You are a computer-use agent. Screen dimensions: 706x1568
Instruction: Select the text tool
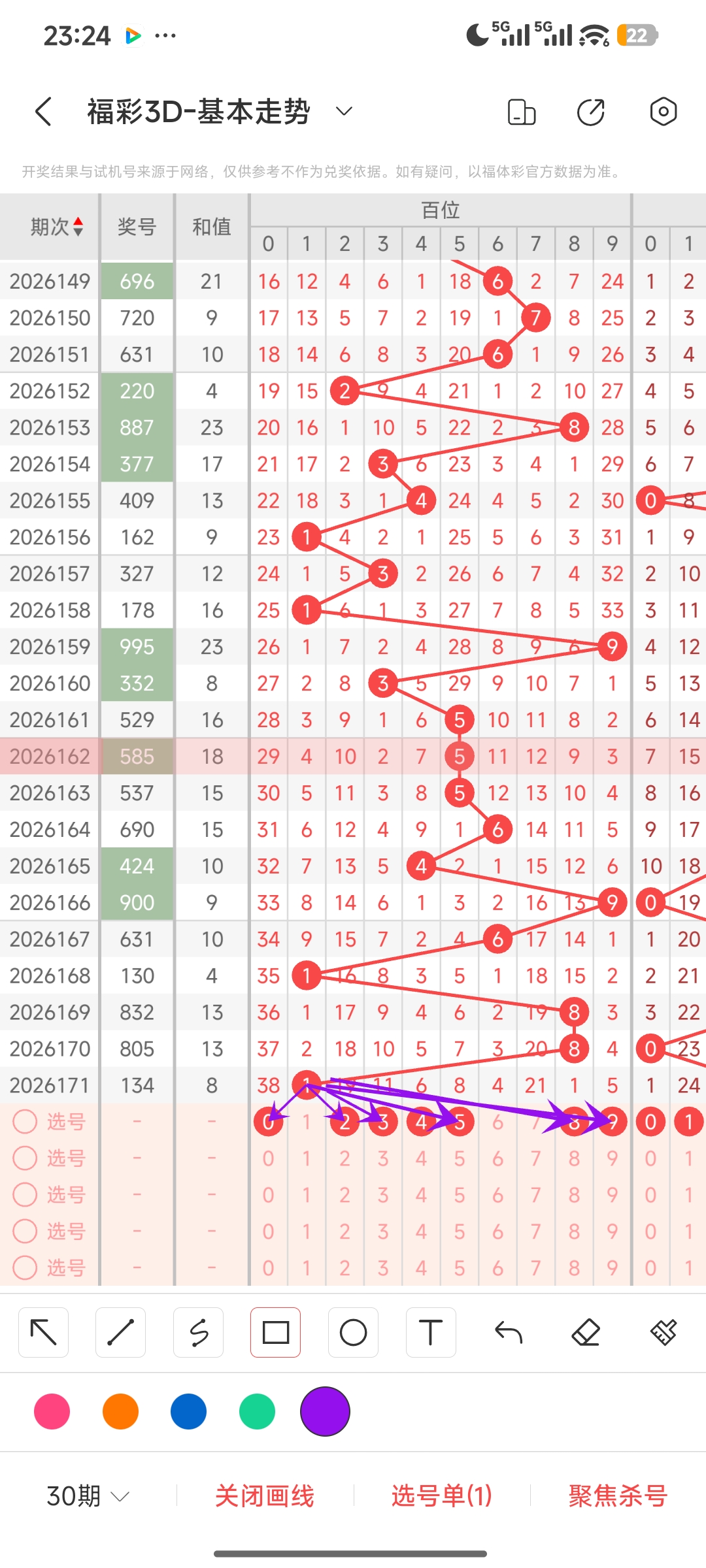point(431,1332)
